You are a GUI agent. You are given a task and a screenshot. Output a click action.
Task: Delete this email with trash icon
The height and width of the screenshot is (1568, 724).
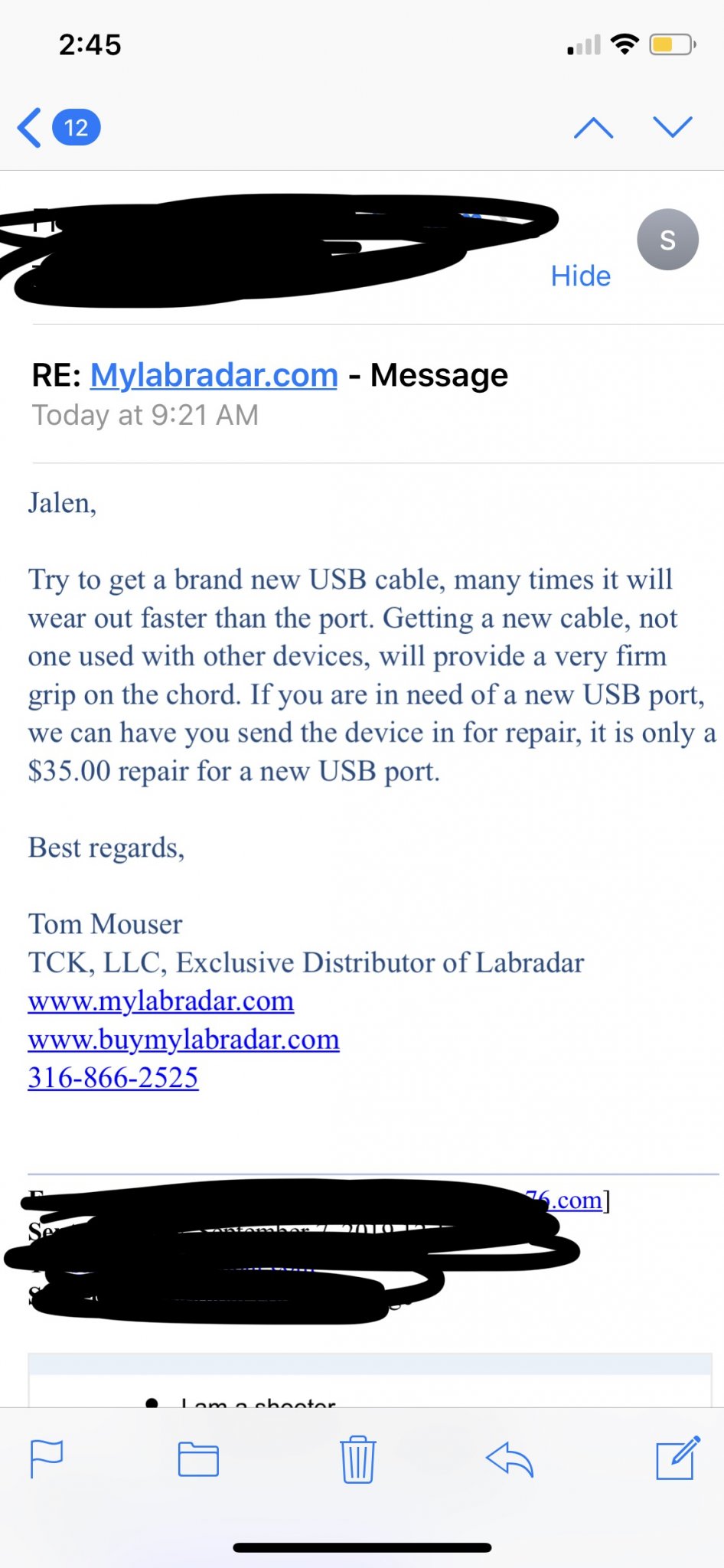(x=357, y=1459)
